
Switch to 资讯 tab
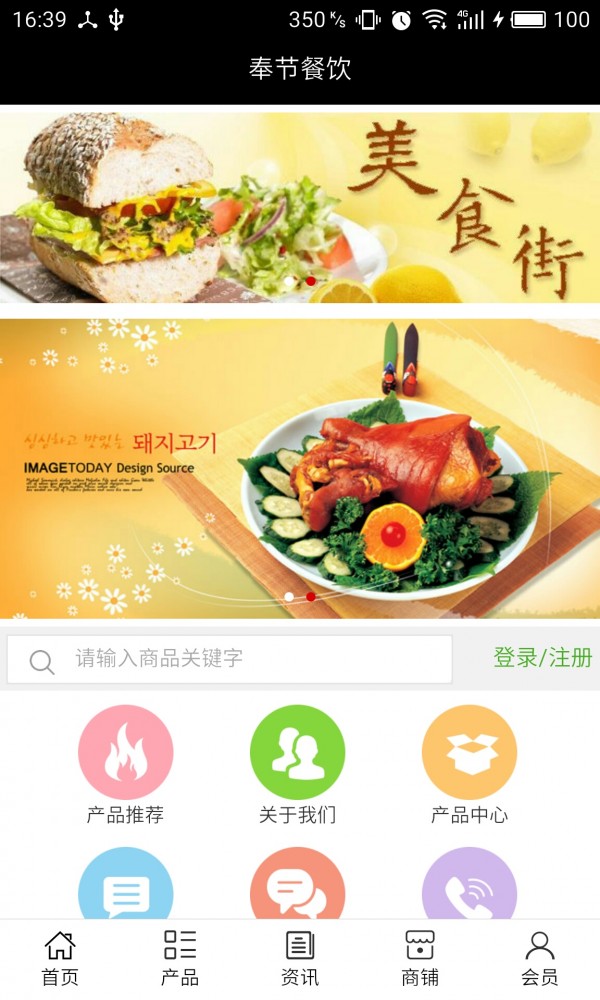pos(300,958)
